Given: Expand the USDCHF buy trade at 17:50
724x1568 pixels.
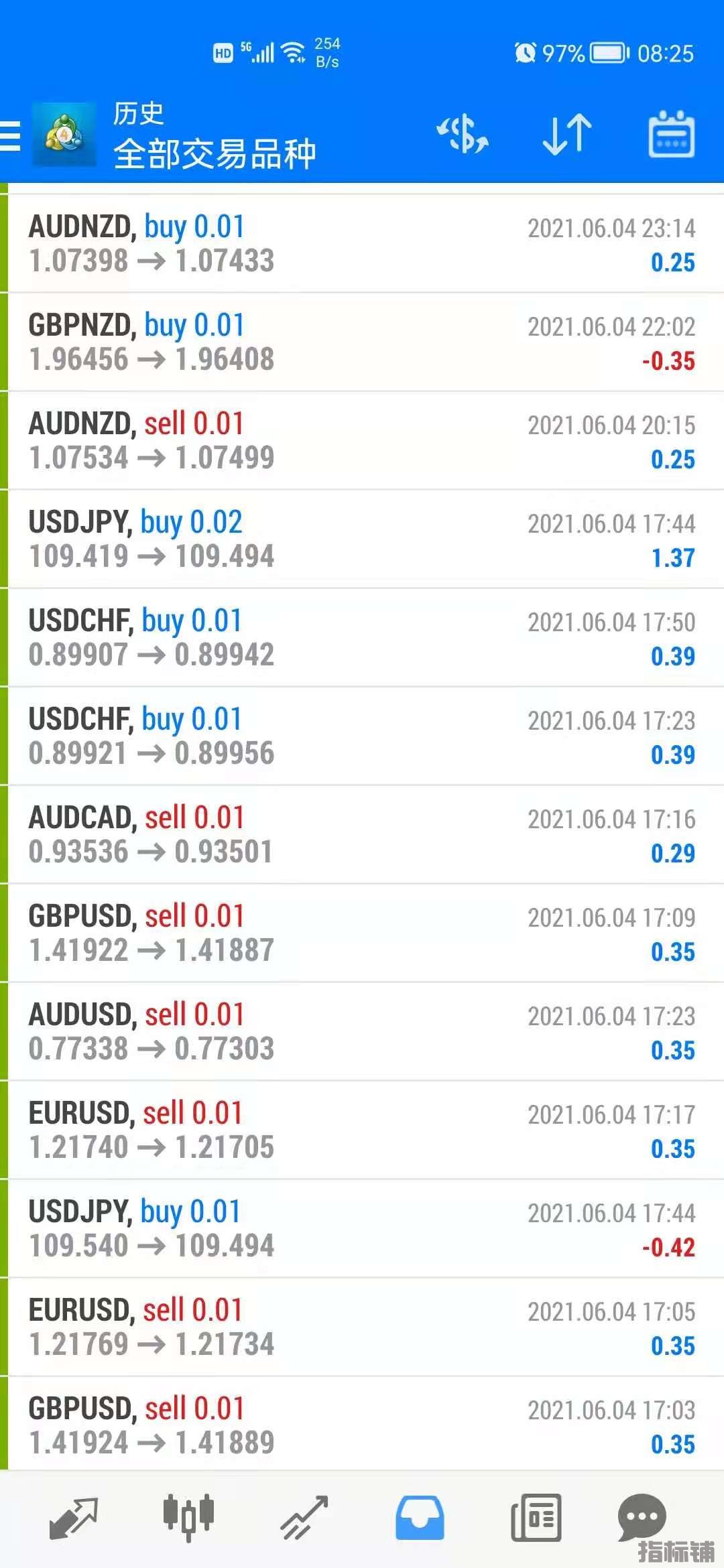Looking at the screenshot, I should coord(362,638).
